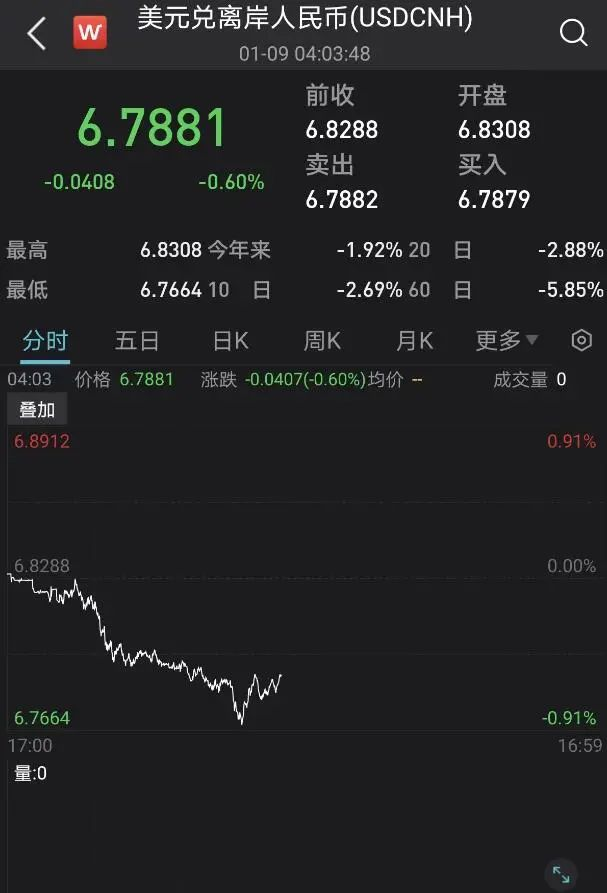The width and height of the screenshot is (607, 893).
Task: Open the search magnifier icon
Action: point(573,34)
